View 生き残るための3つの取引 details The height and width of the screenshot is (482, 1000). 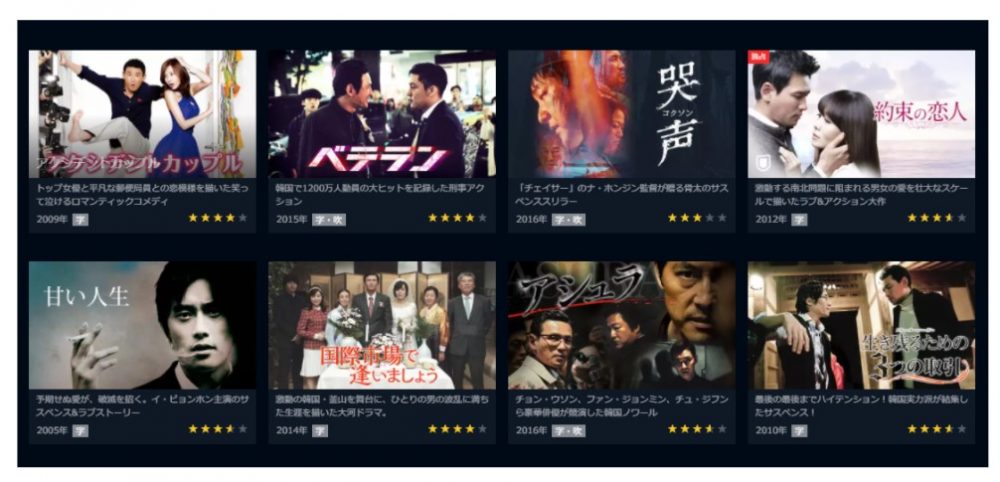pyautogui.click(x=861, y=325)
